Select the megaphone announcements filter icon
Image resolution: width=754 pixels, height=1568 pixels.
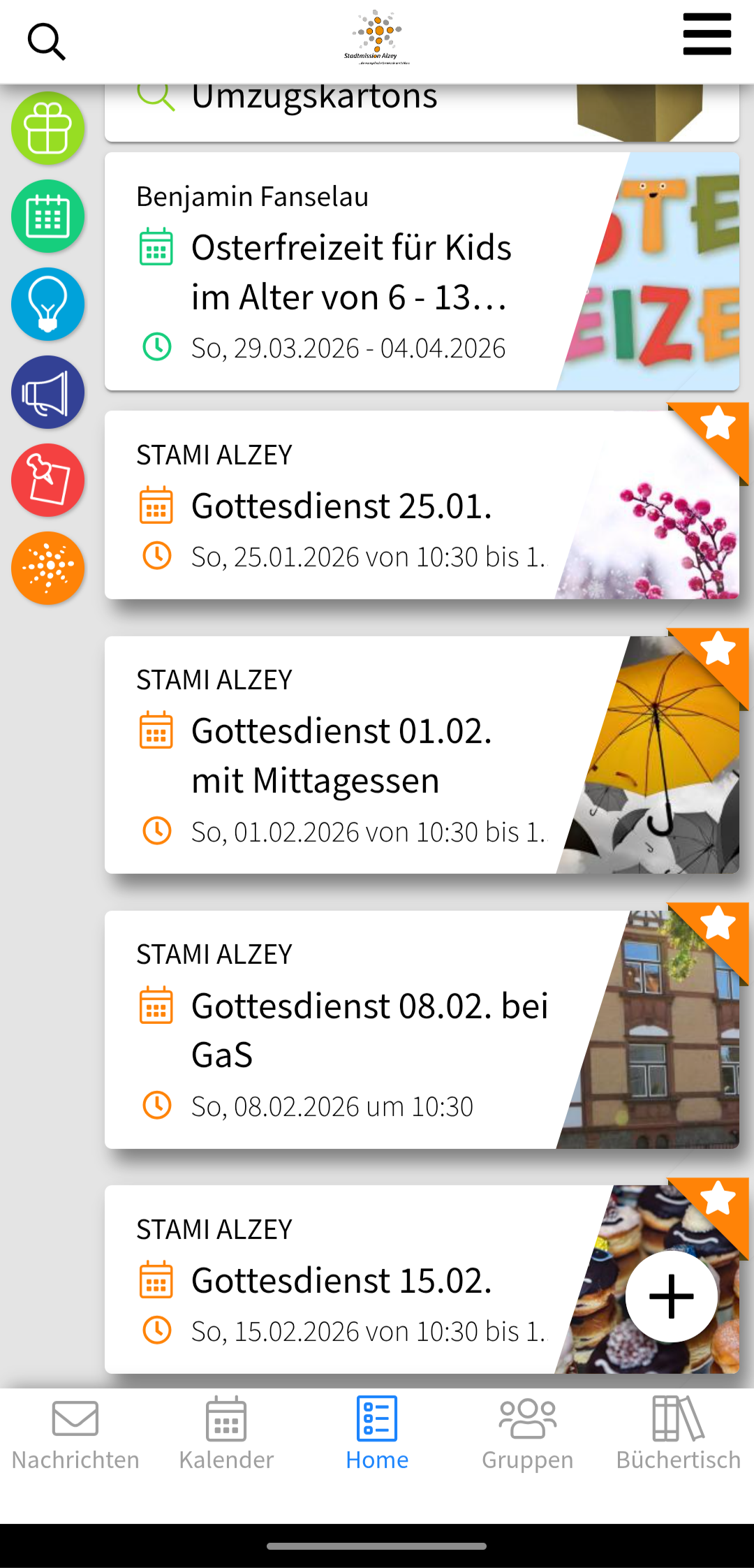coord(48,393)
